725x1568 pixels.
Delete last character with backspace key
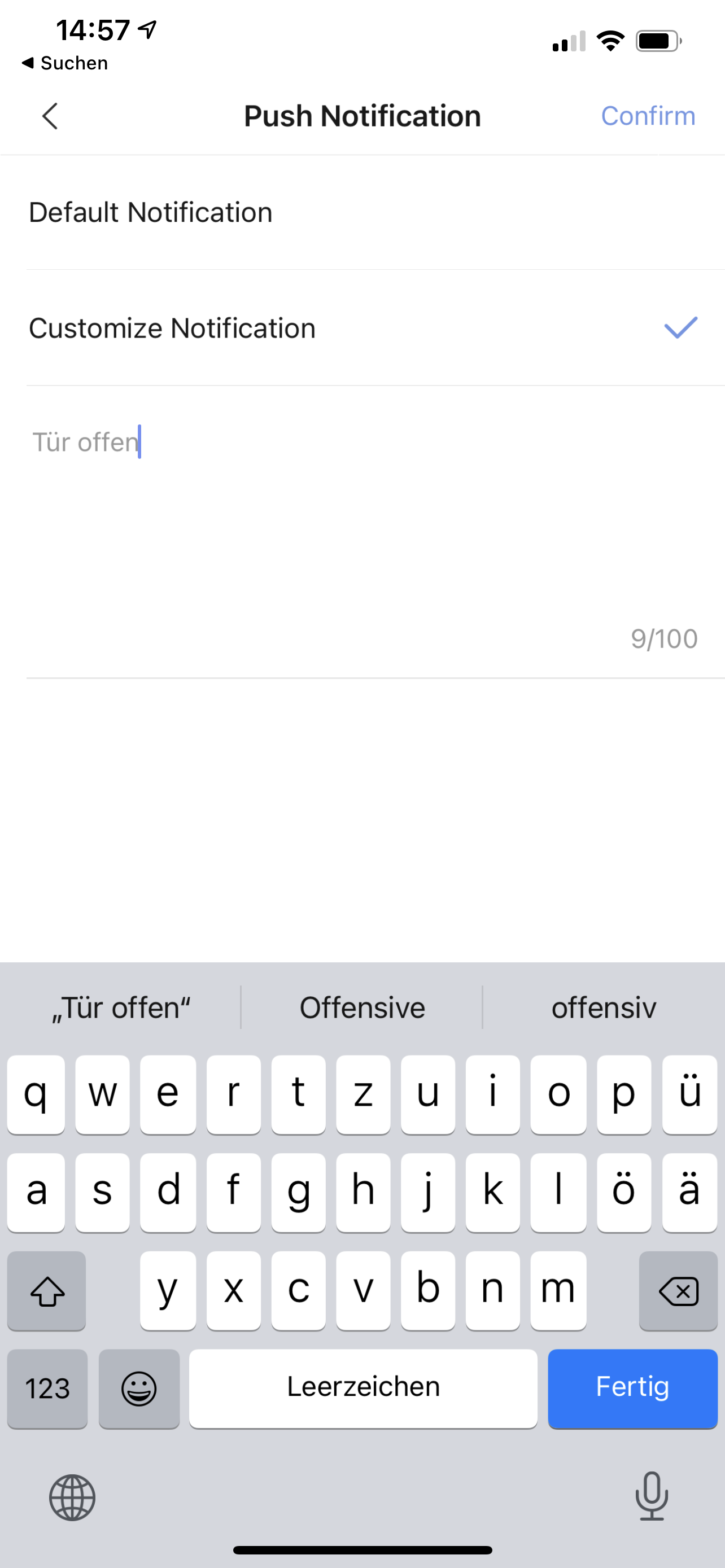pyautogui.click(x=678, y=1290)
